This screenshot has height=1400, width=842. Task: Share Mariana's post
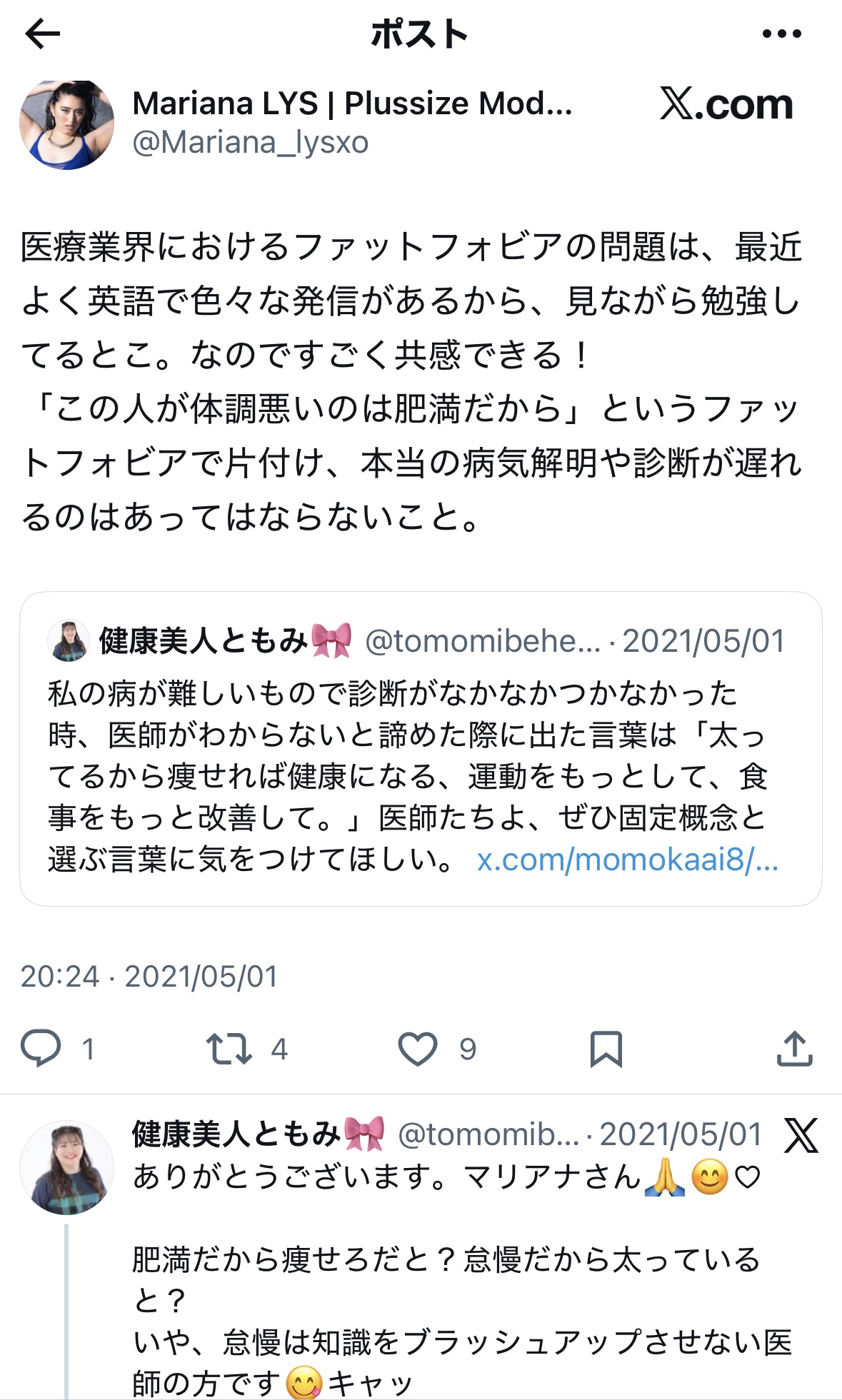[x=794, y=1049]
